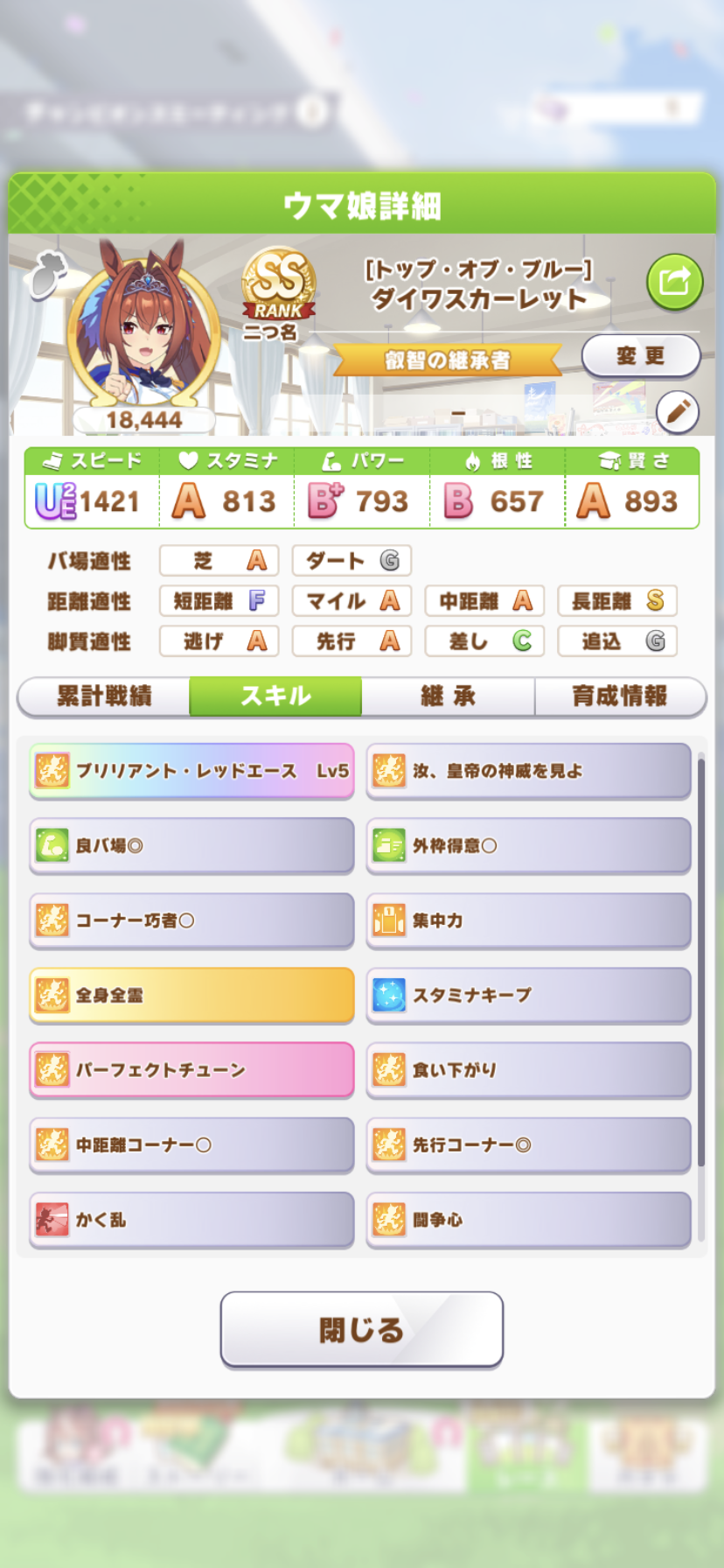The width and height of the screenshot is (724, 1568).
Task: Tap the green share icon
Action: [x=674, y=282]
